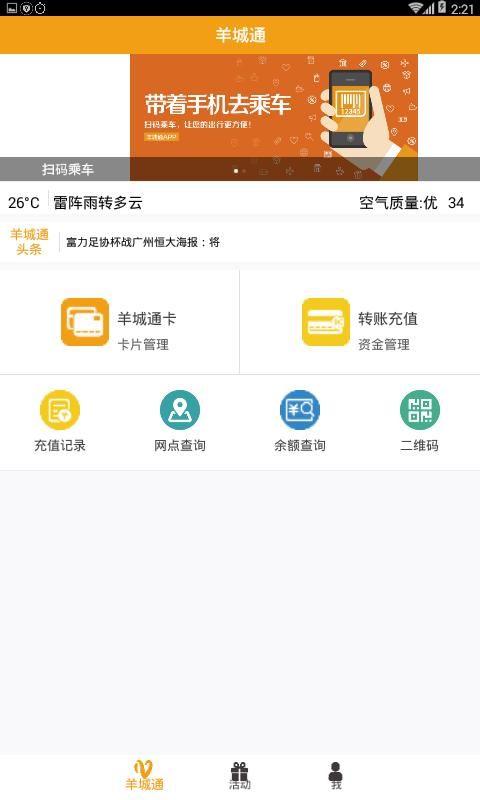Image resolution: width=480 pixels, height=800 pixels.
Task: Open 羊城通卡 card management
Action: click(119, 322)
